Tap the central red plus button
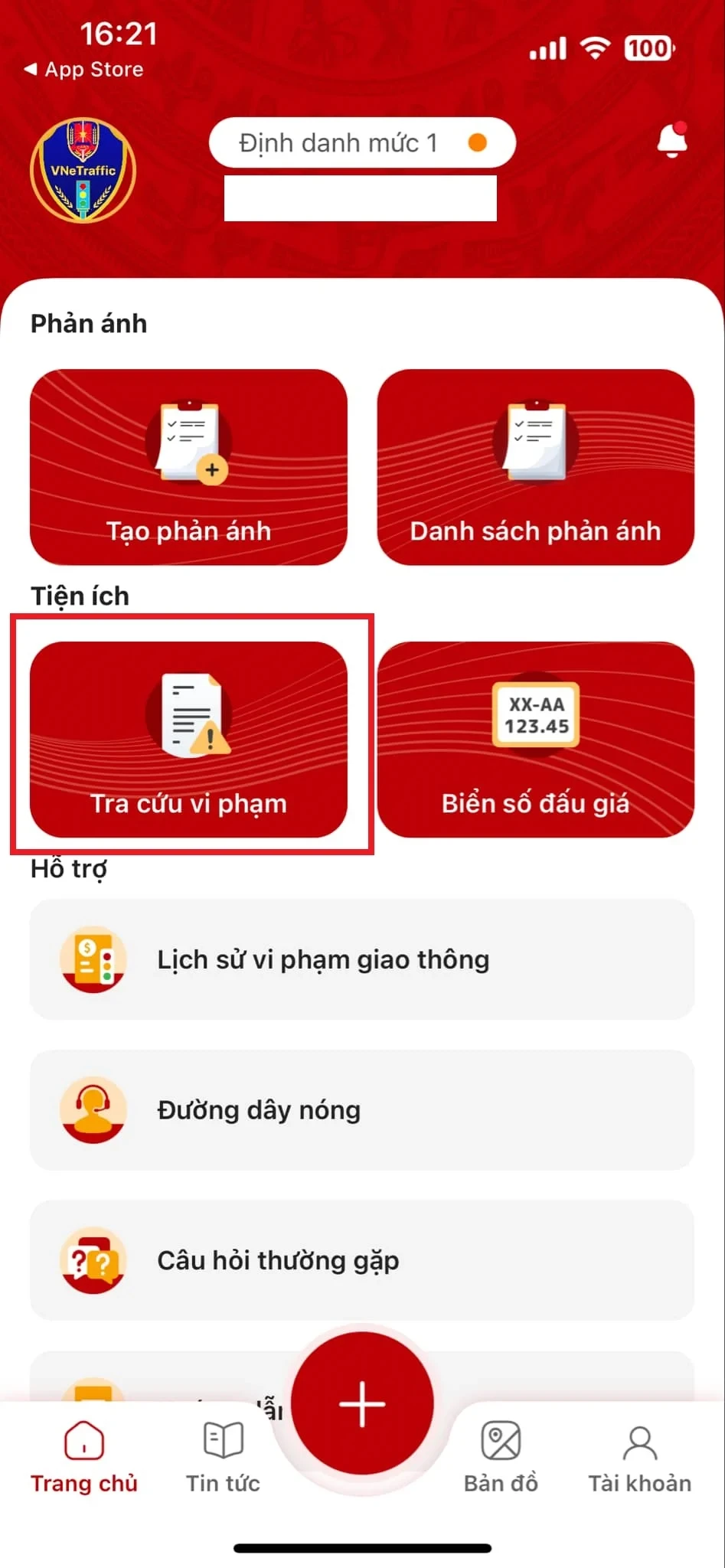This screenshot has height=1568, width=725. tap(361, 1403)
